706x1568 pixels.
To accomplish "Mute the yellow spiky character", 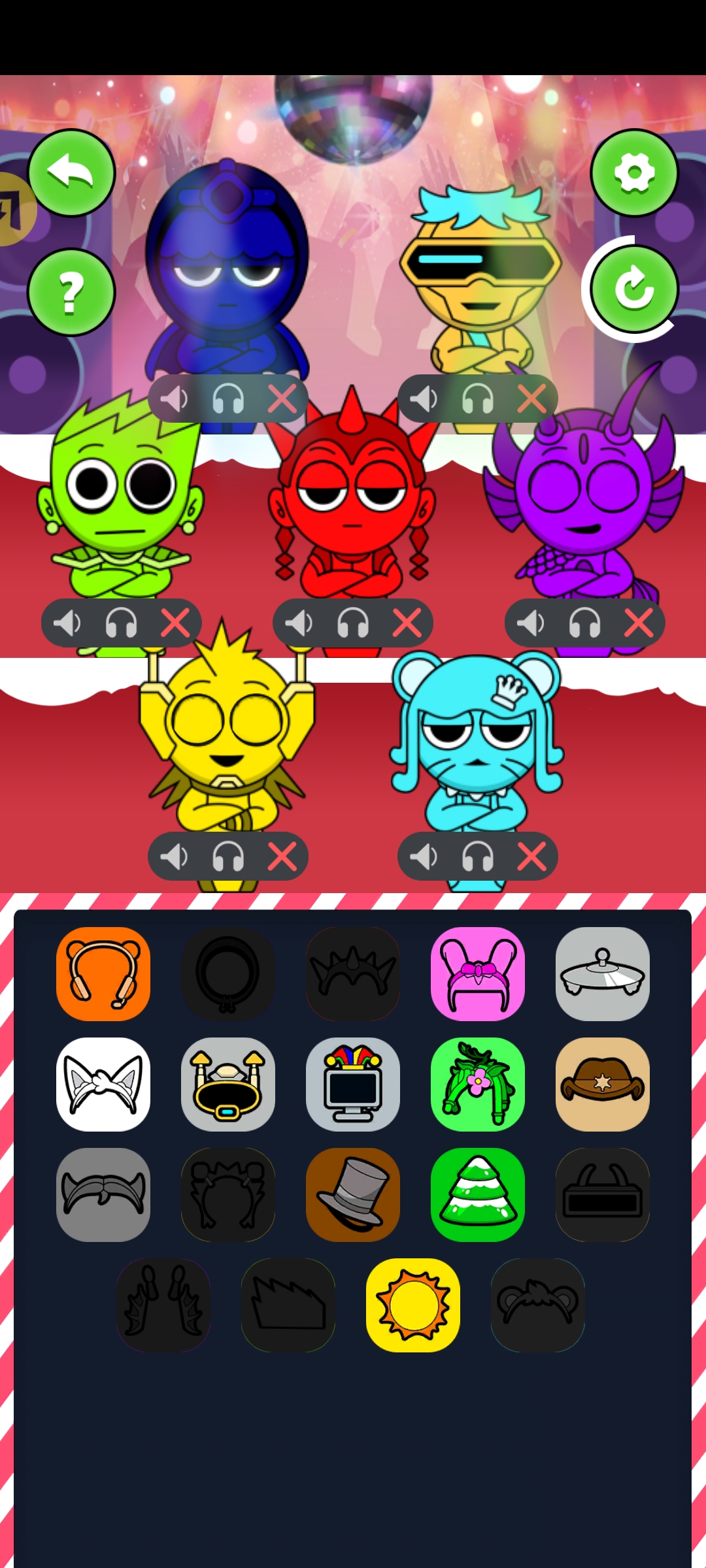I will coord(175,856).
